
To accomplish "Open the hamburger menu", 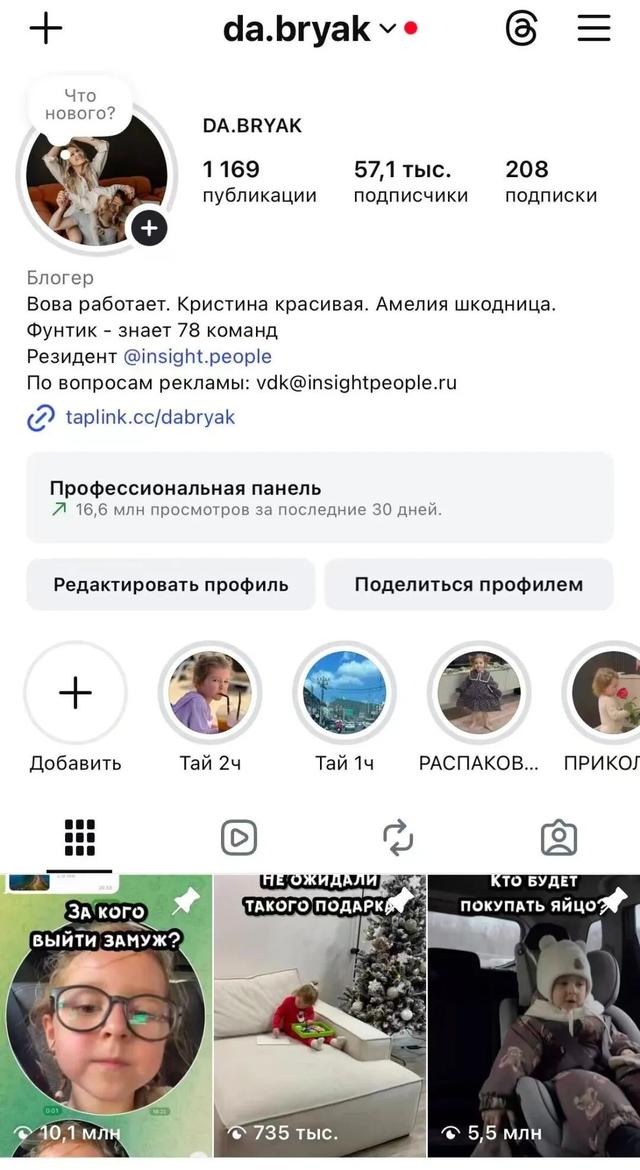I will coord(594,29).
